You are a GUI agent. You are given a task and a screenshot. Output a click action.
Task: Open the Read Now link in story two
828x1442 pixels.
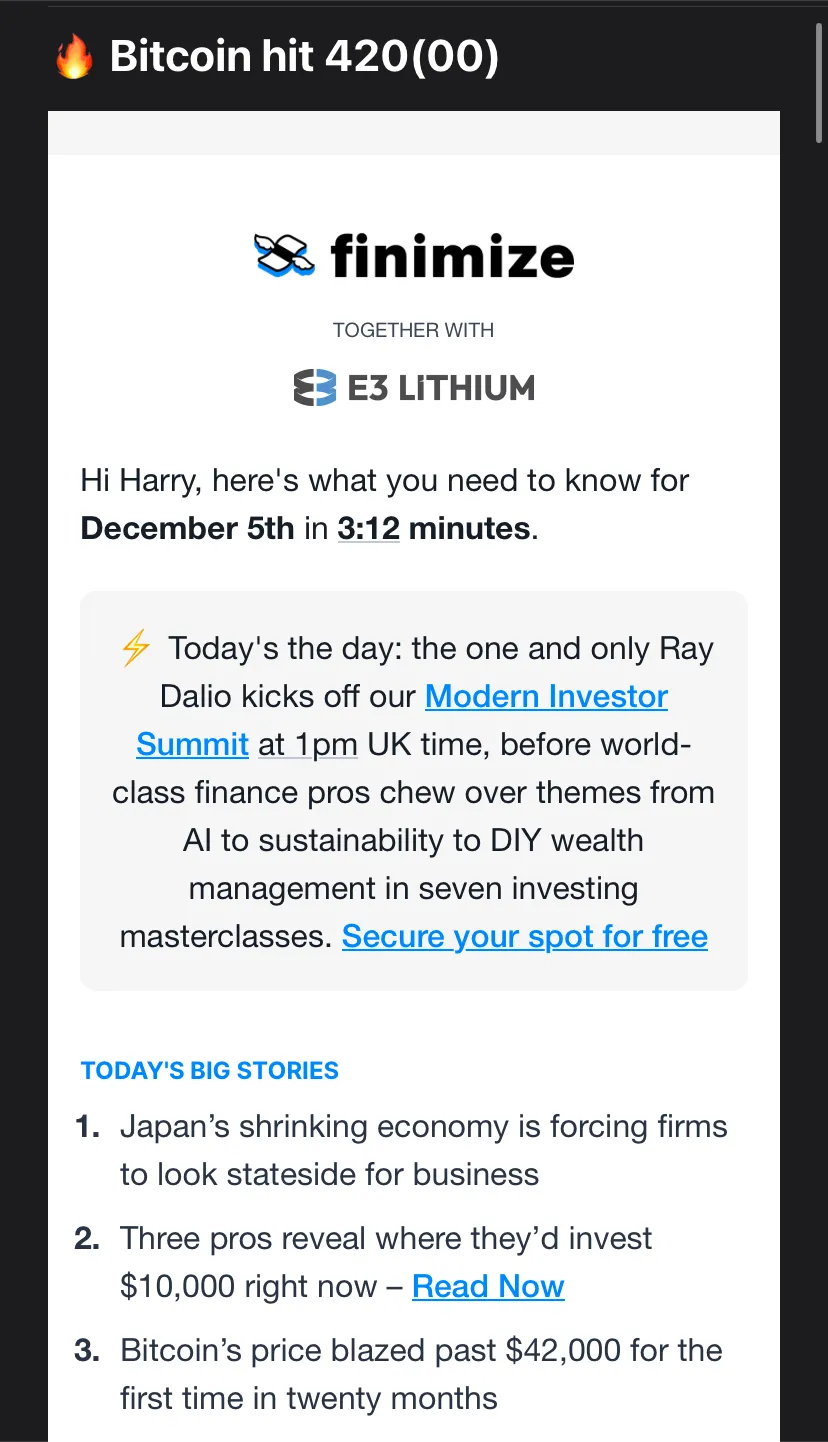pos(488,1286)
